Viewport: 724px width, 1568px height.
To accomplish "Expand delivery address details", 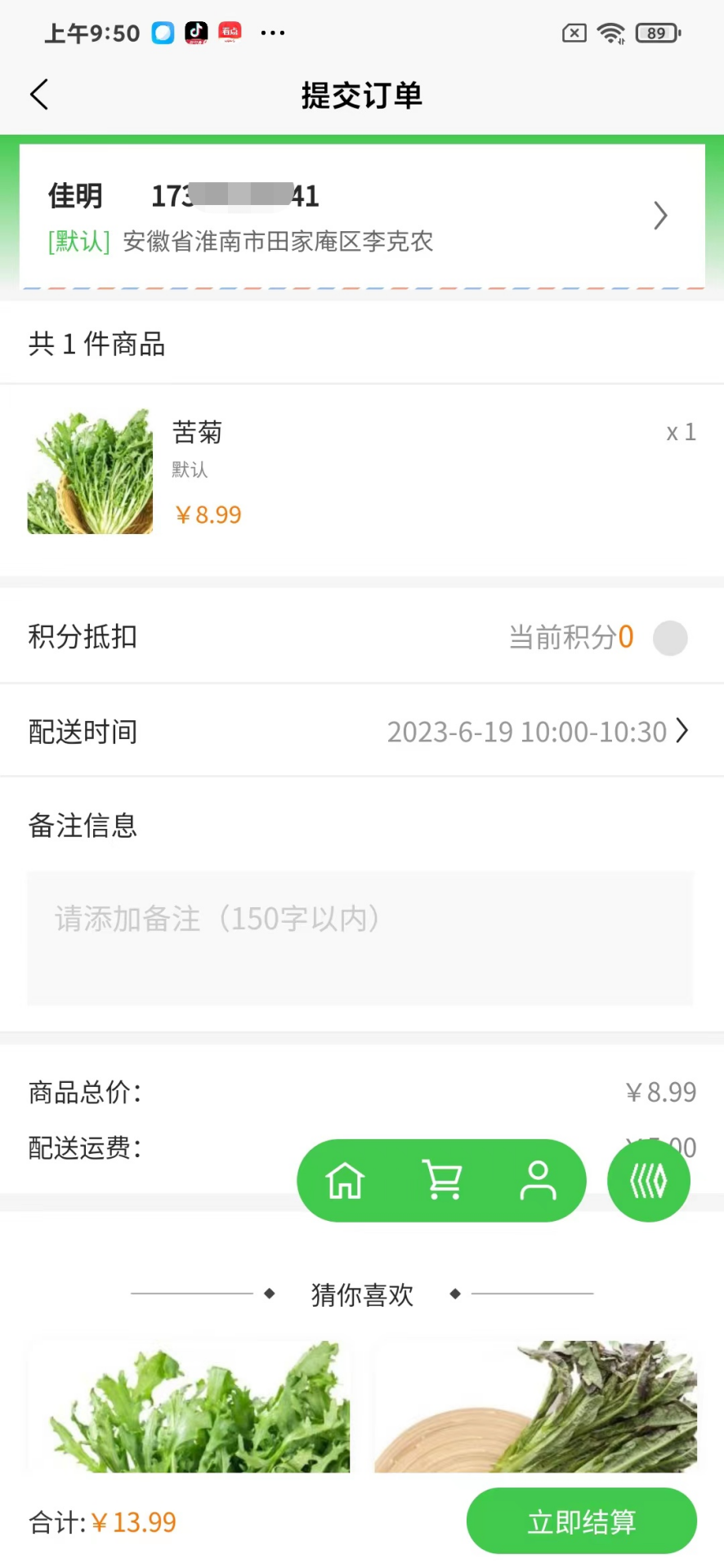I will (660, 216).
